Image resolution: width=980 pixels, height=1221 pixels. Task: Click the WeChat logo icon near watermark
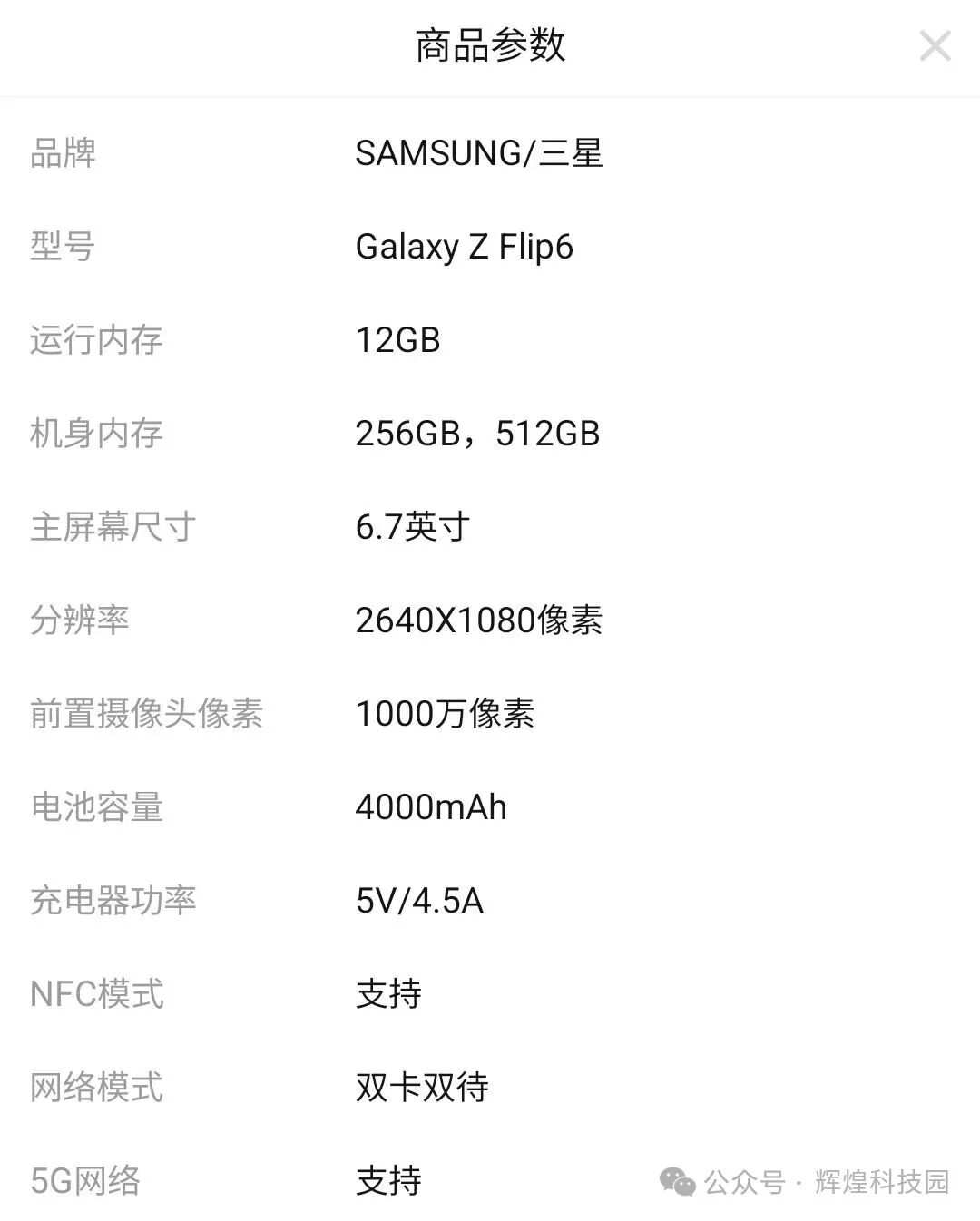(676, 1181)
